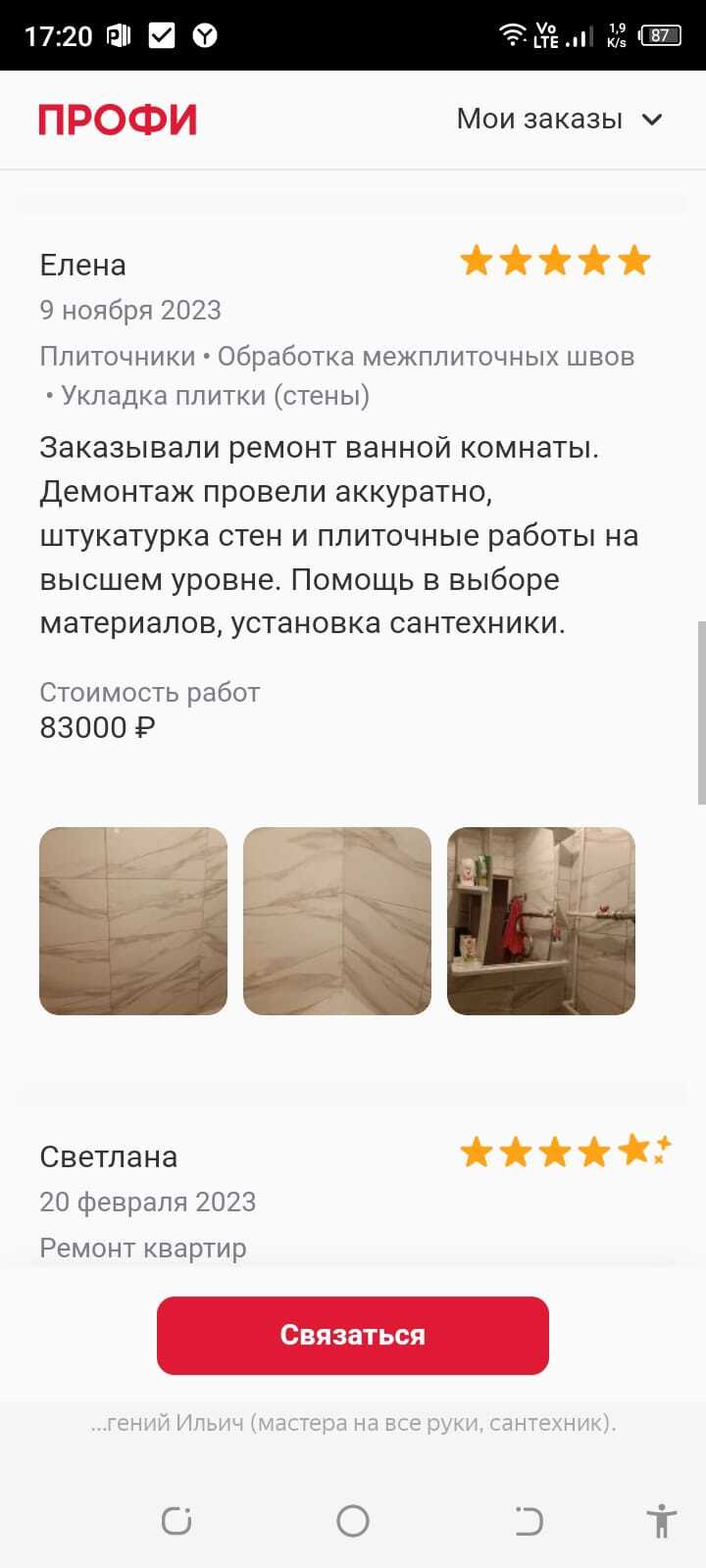Tap the system home button
Viewport: 706px width, 1568px height.
click(x=353, y=1521)
